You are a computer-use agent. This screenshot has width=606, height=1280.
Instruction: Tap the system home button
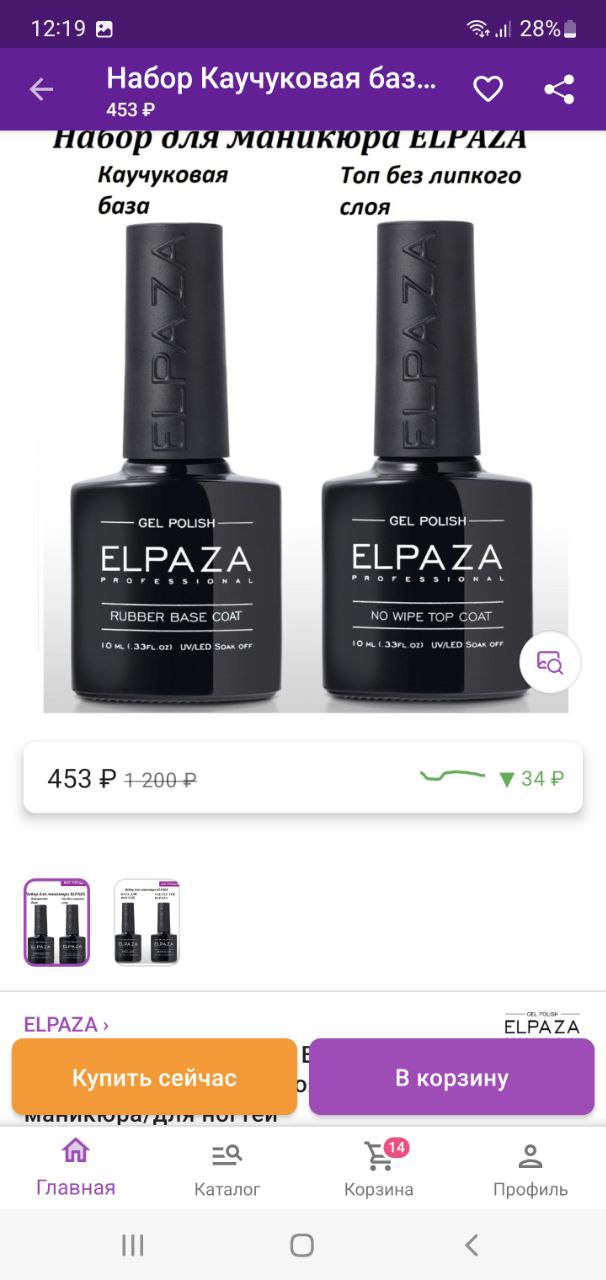302,1245
